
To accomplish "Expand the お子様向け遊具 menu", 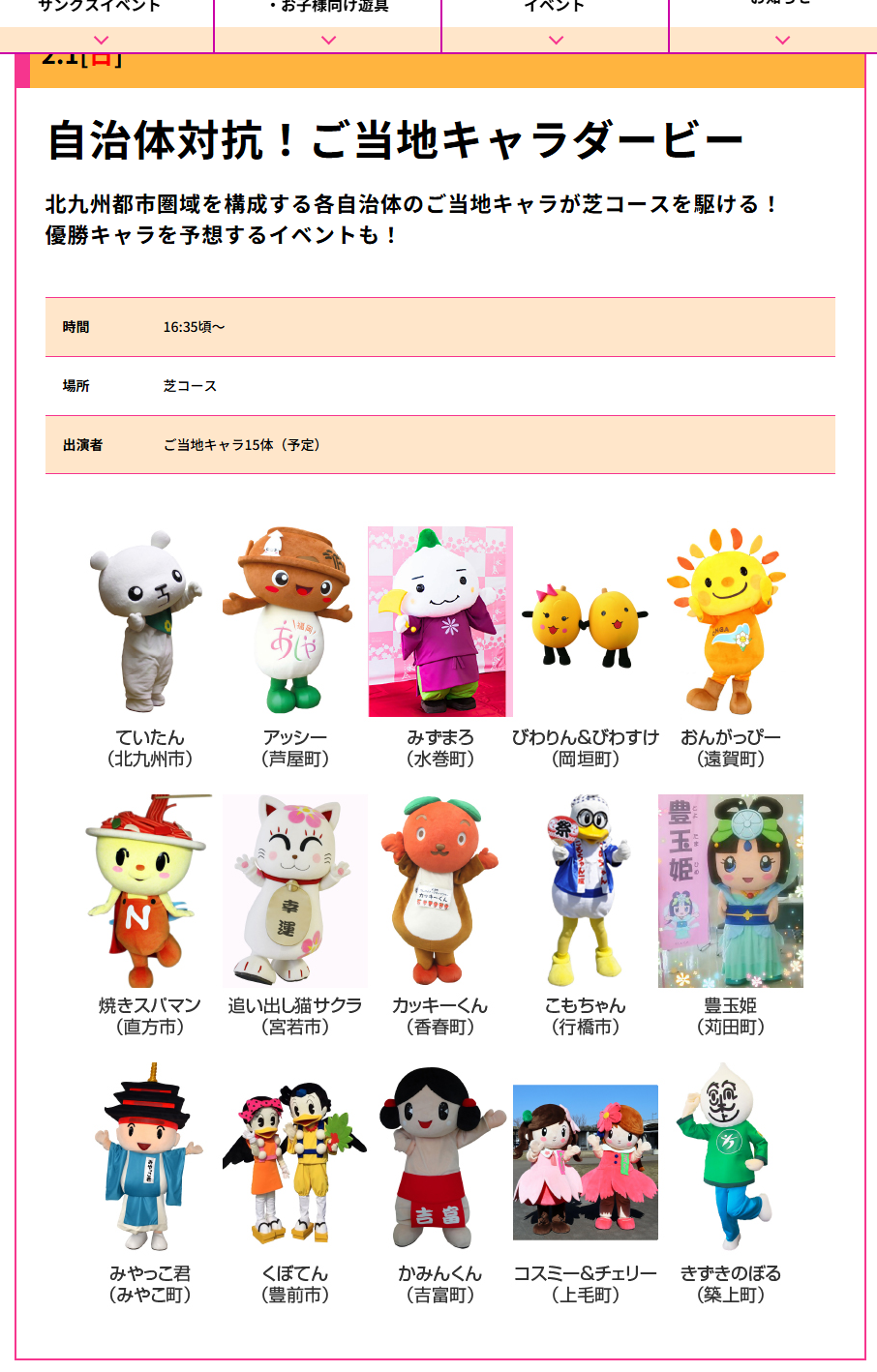I will click(328, 40).
